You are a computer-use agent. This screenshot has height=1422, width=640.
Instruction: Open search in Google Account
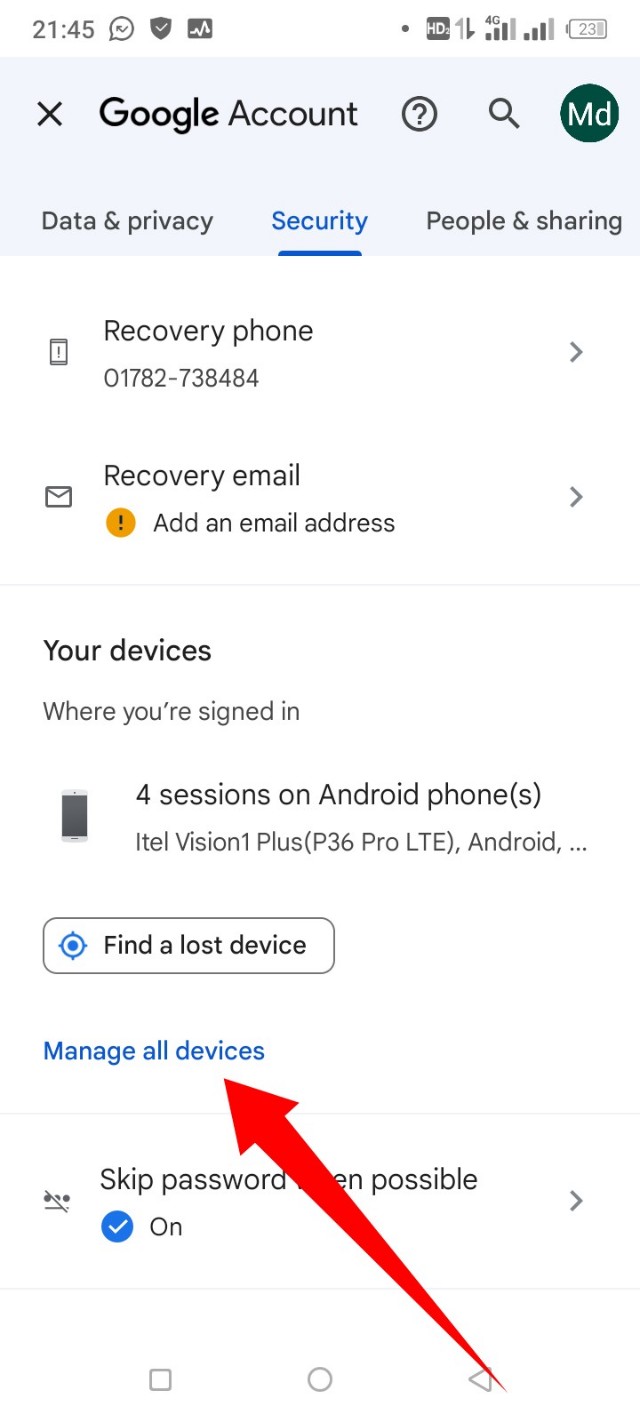tap(504, 114)
